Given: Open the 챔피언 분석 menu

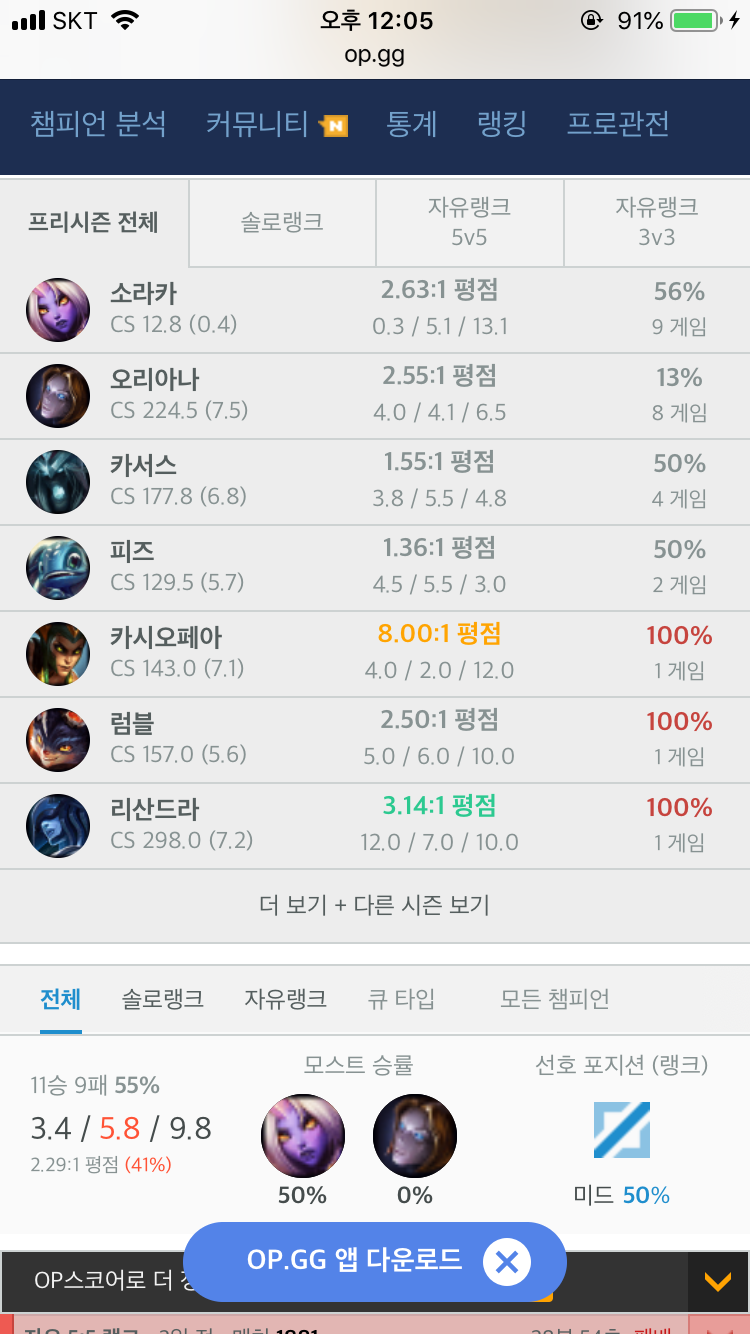Looking at the screenshot, I should (x=98, y=125).
